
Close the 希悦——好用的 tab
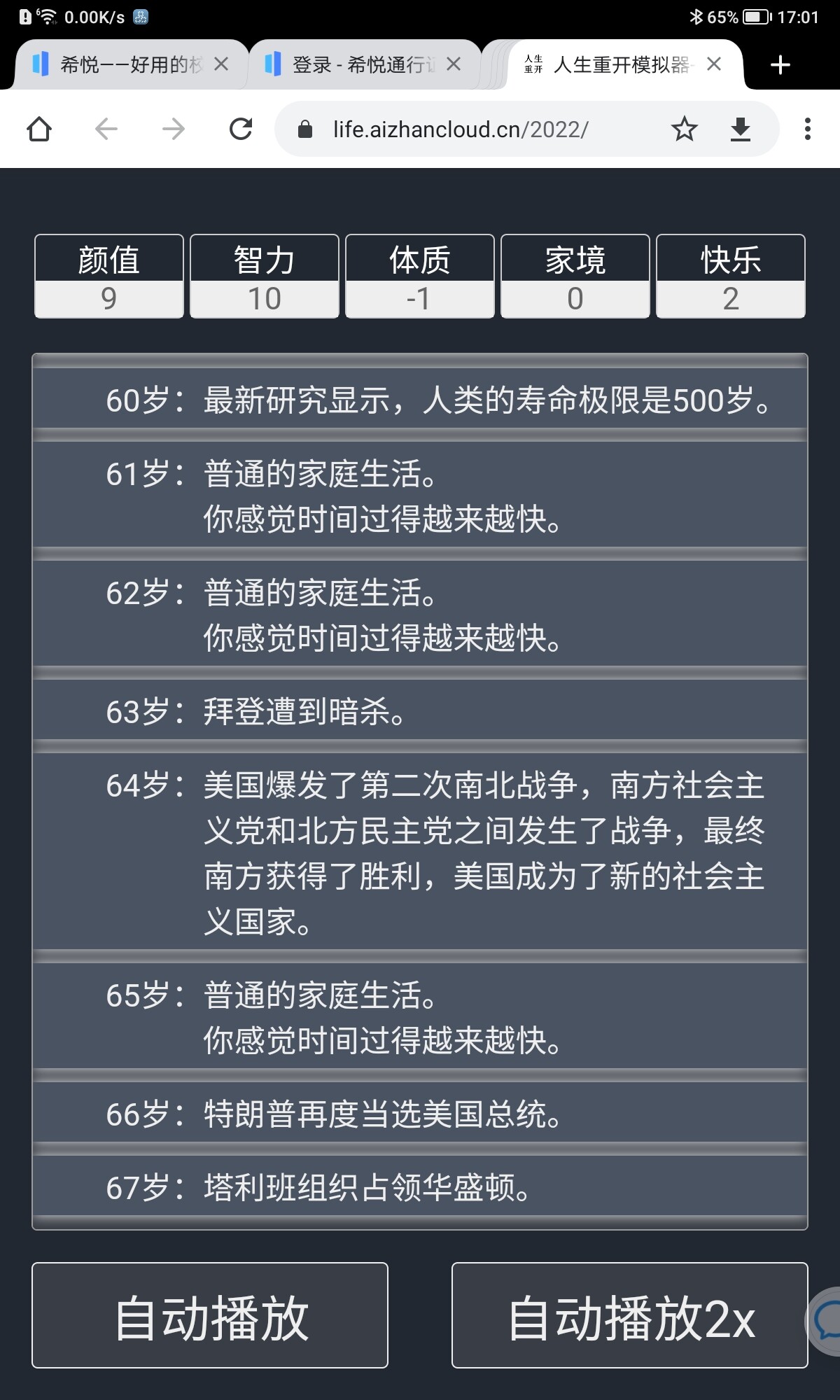(221, 64)
